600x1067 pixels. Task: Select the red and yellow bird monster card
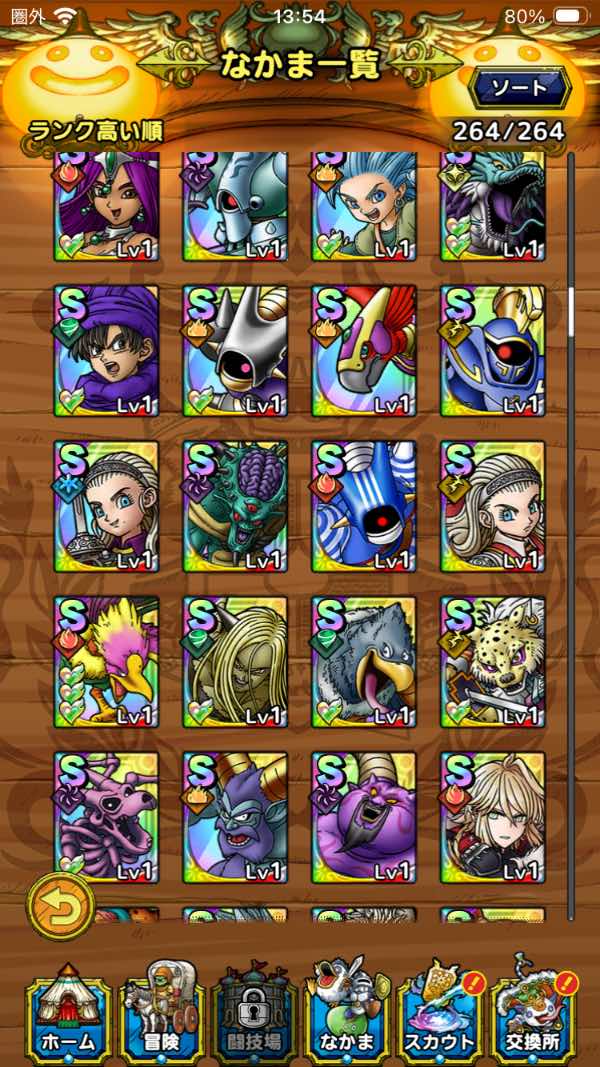coord(364,350)
